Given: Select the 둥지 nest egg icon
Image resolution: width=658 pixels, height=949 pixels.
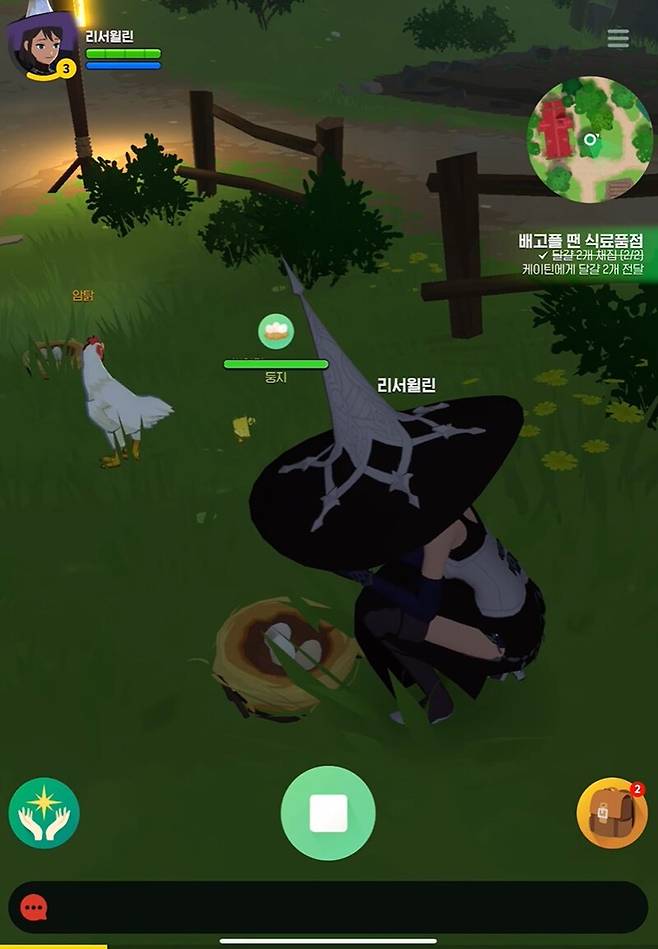Looking at the screenshot, I should tap(276, 331).
